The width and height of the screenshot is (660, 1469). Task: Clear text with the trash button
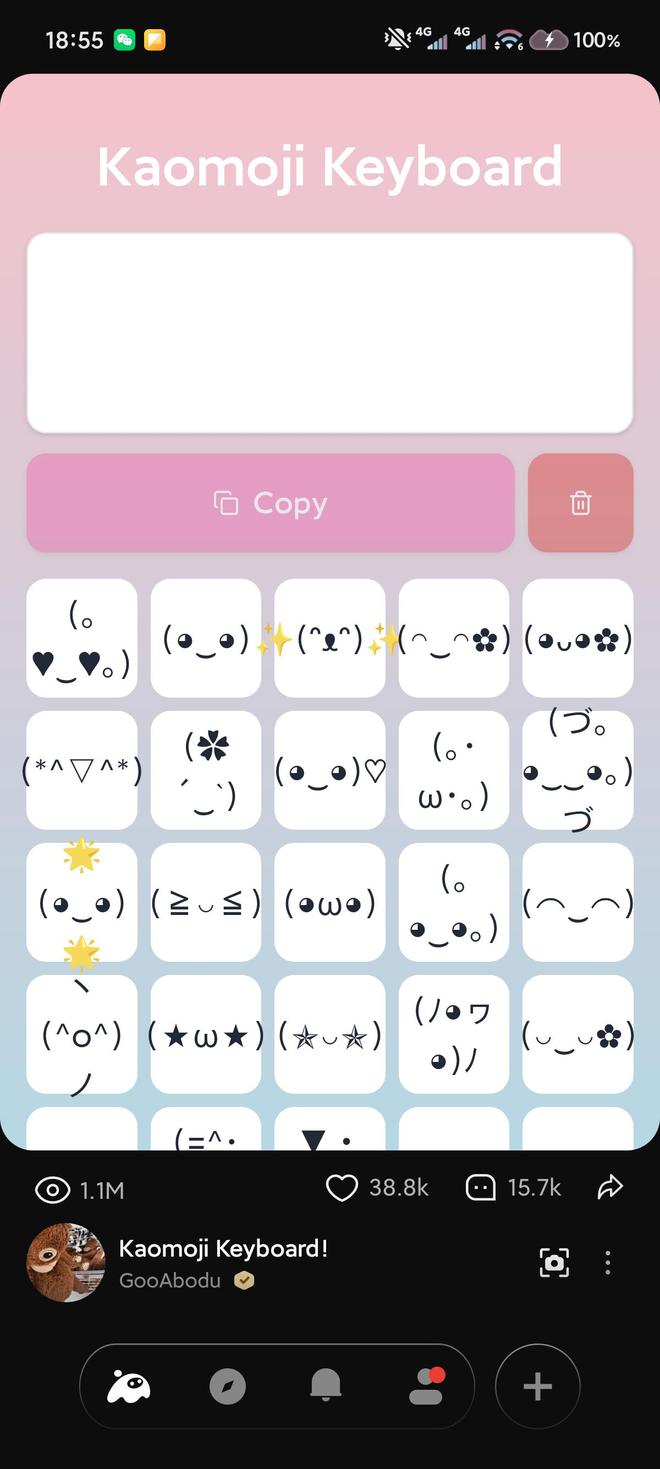pos(580,503)
